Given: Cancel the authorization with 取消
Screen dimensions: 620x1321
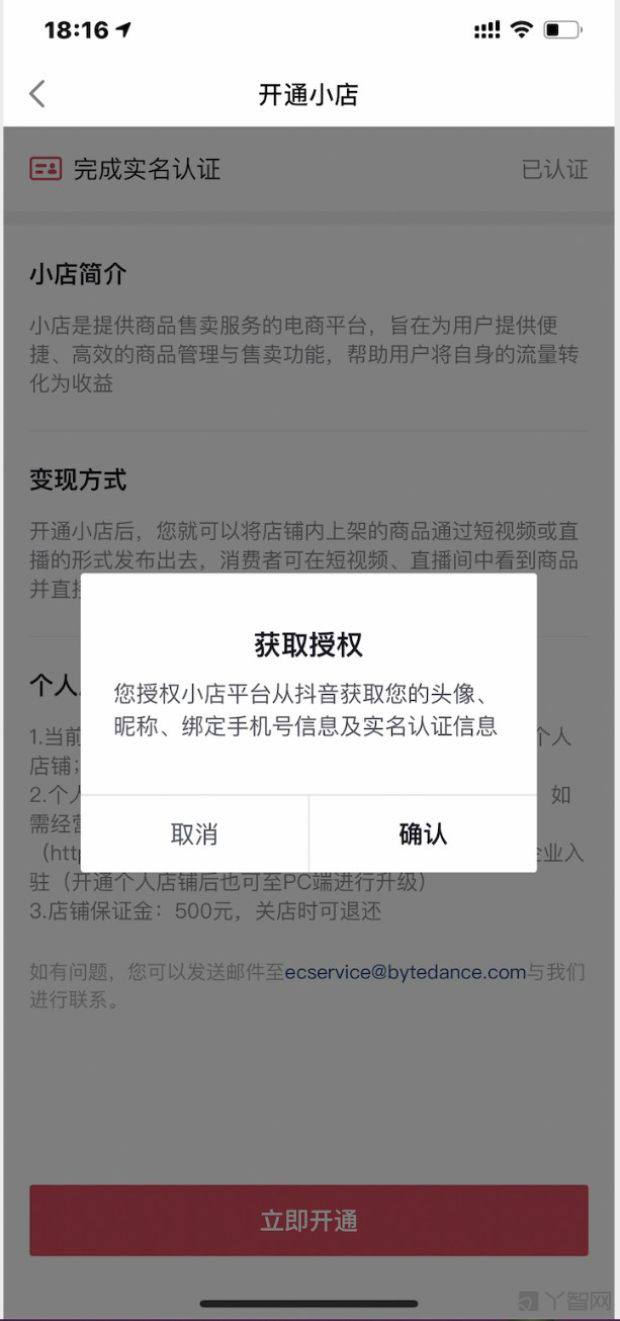Looking at the screenshot, I should coord(194,834).
